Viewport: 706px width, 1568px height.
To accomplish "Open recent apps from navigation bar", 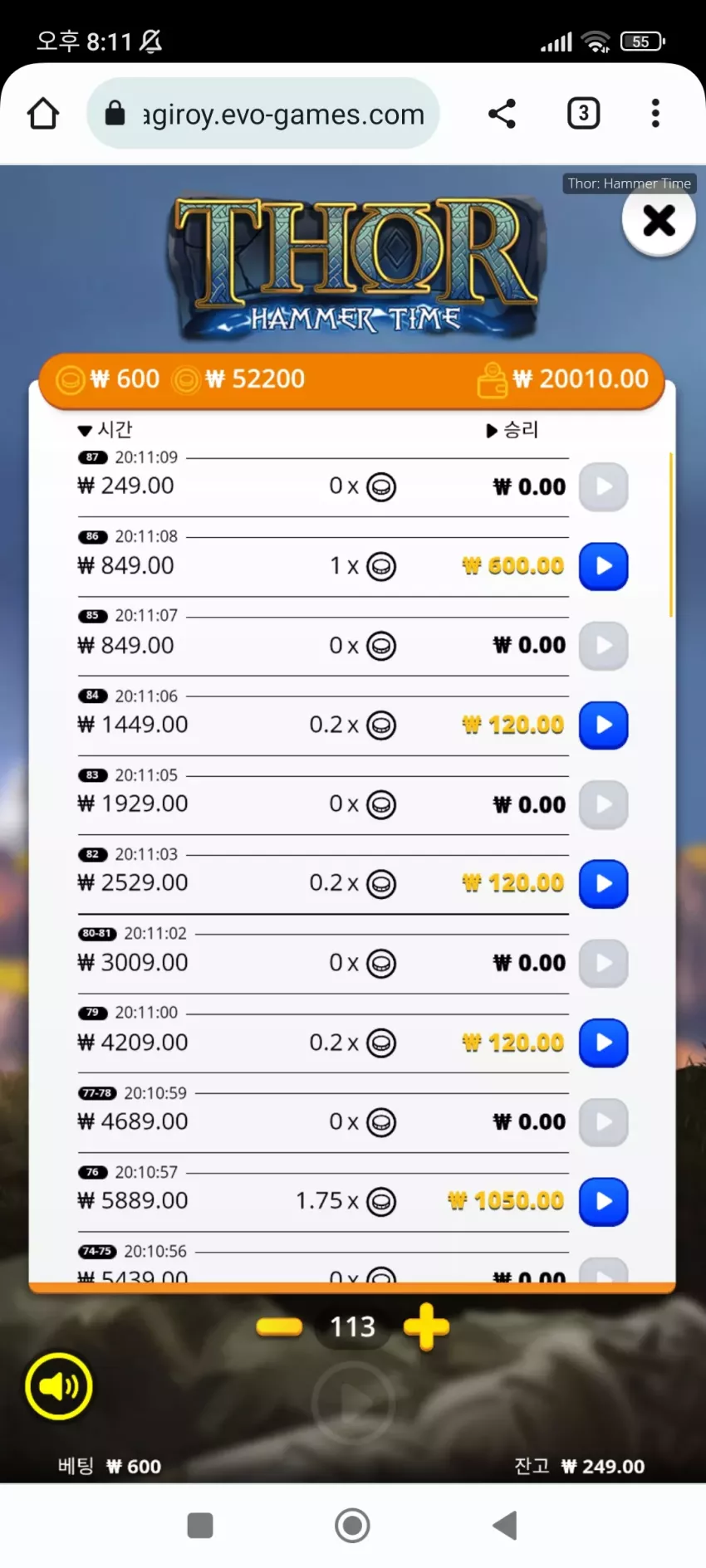I will click(200, 1526).
